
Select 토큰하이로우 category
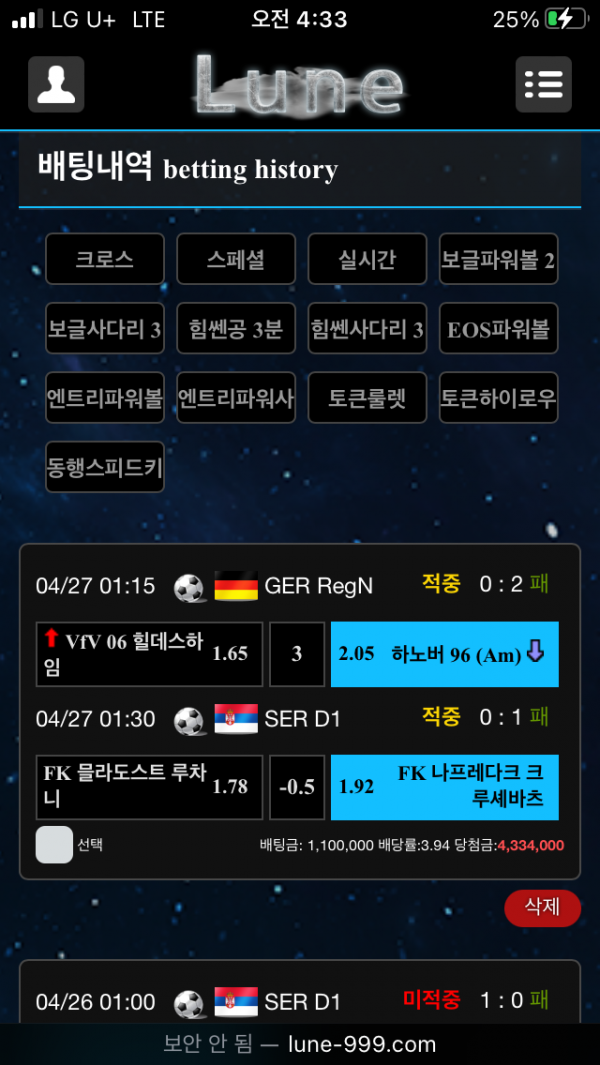(x=498, y=397)
